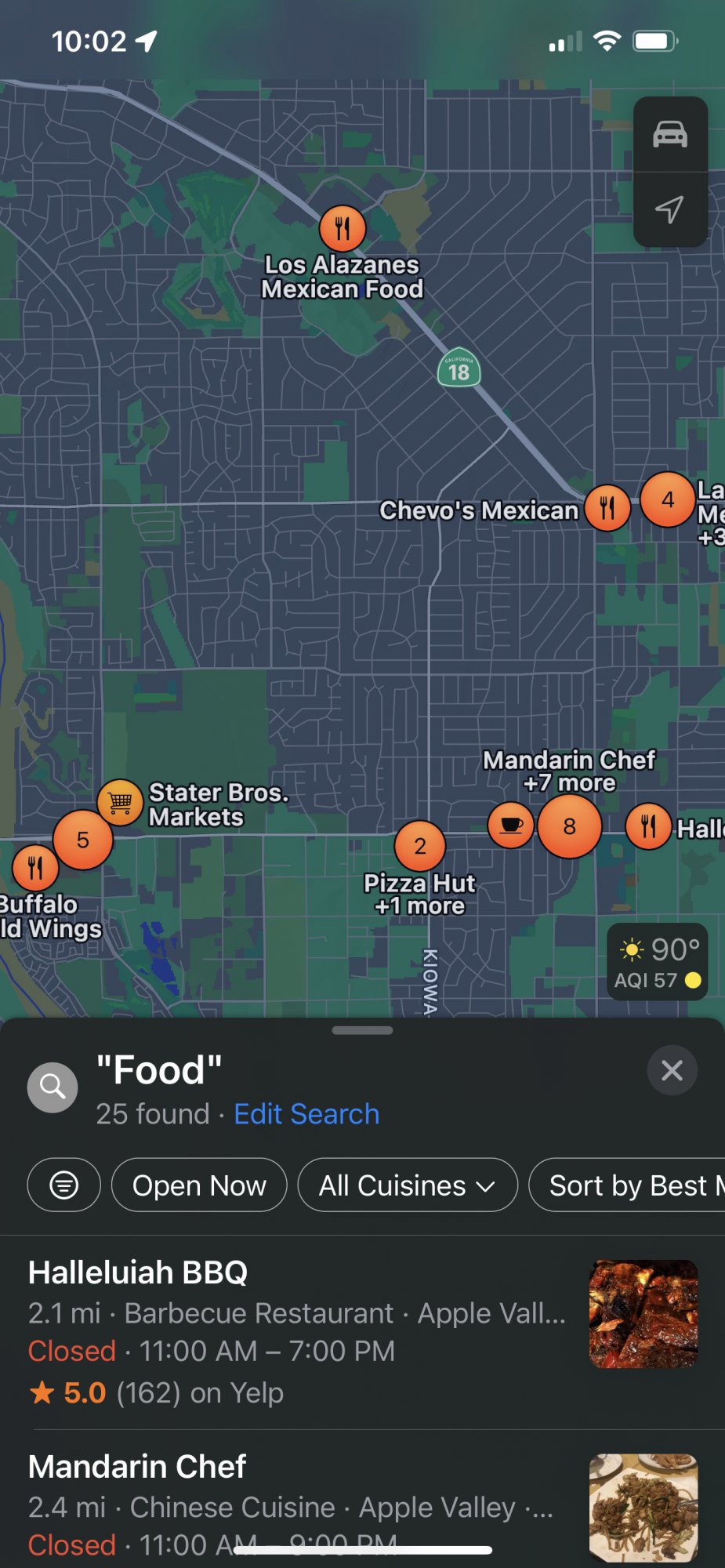Image resolution: width=725 pixels, height=1568 pixels.
Task: Expand the All Cuisines dropdown
Action: 407,1185
